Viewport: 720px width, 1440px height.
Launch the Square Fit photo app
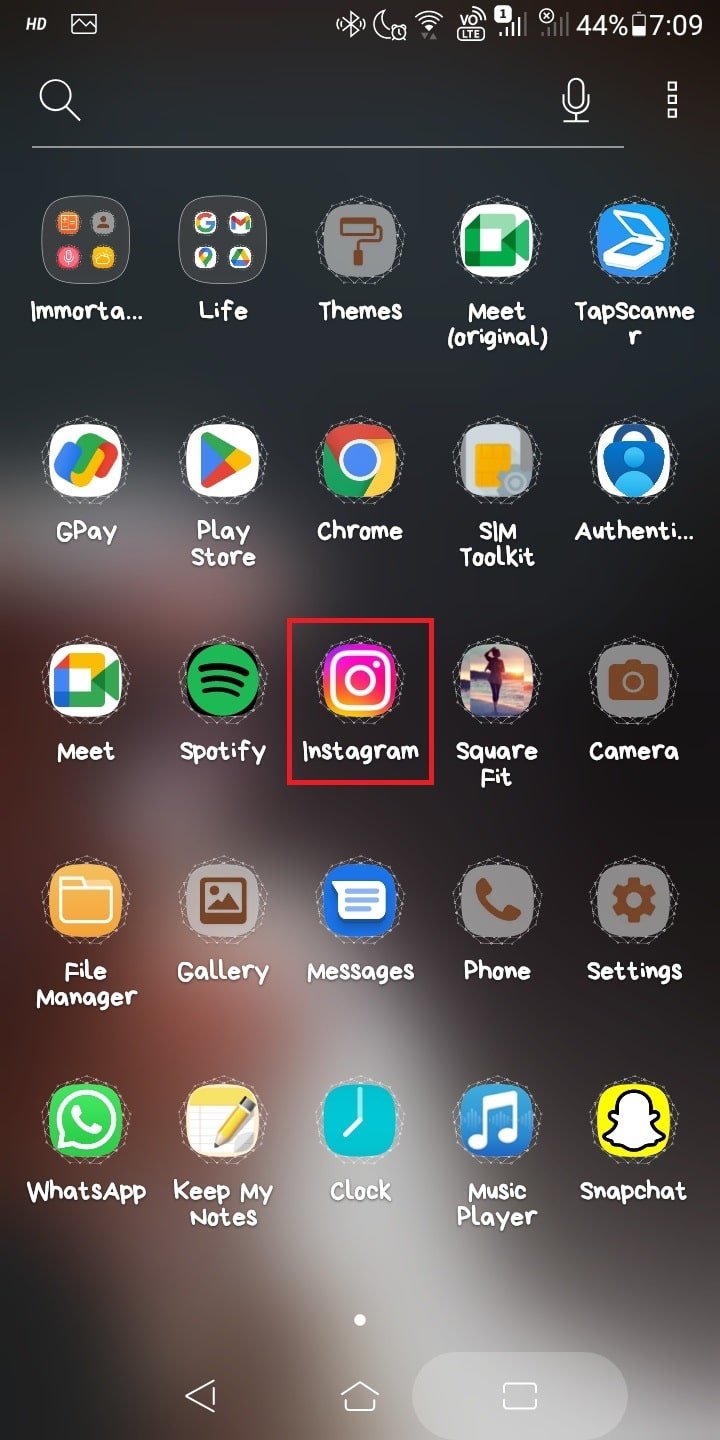click(496, 680)
